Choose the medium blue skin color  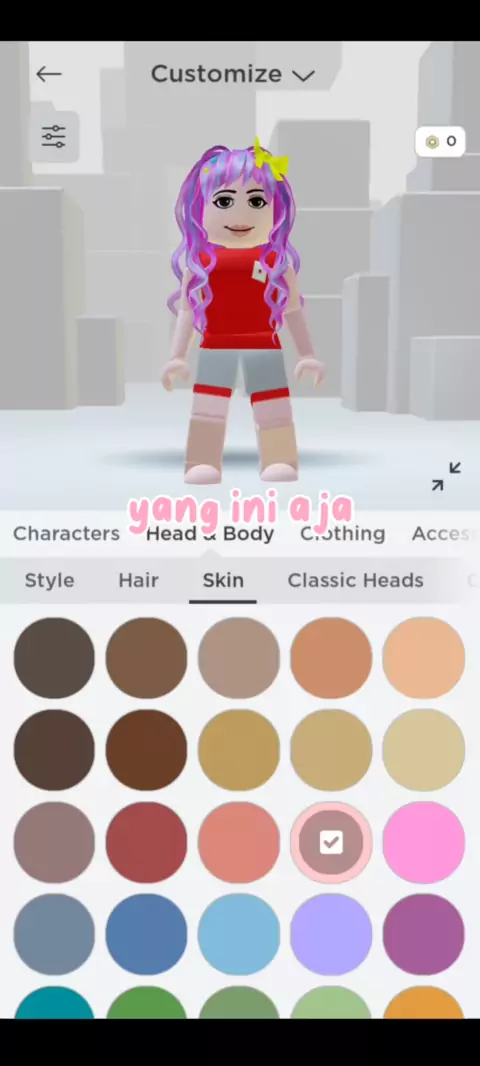point(146,934)
